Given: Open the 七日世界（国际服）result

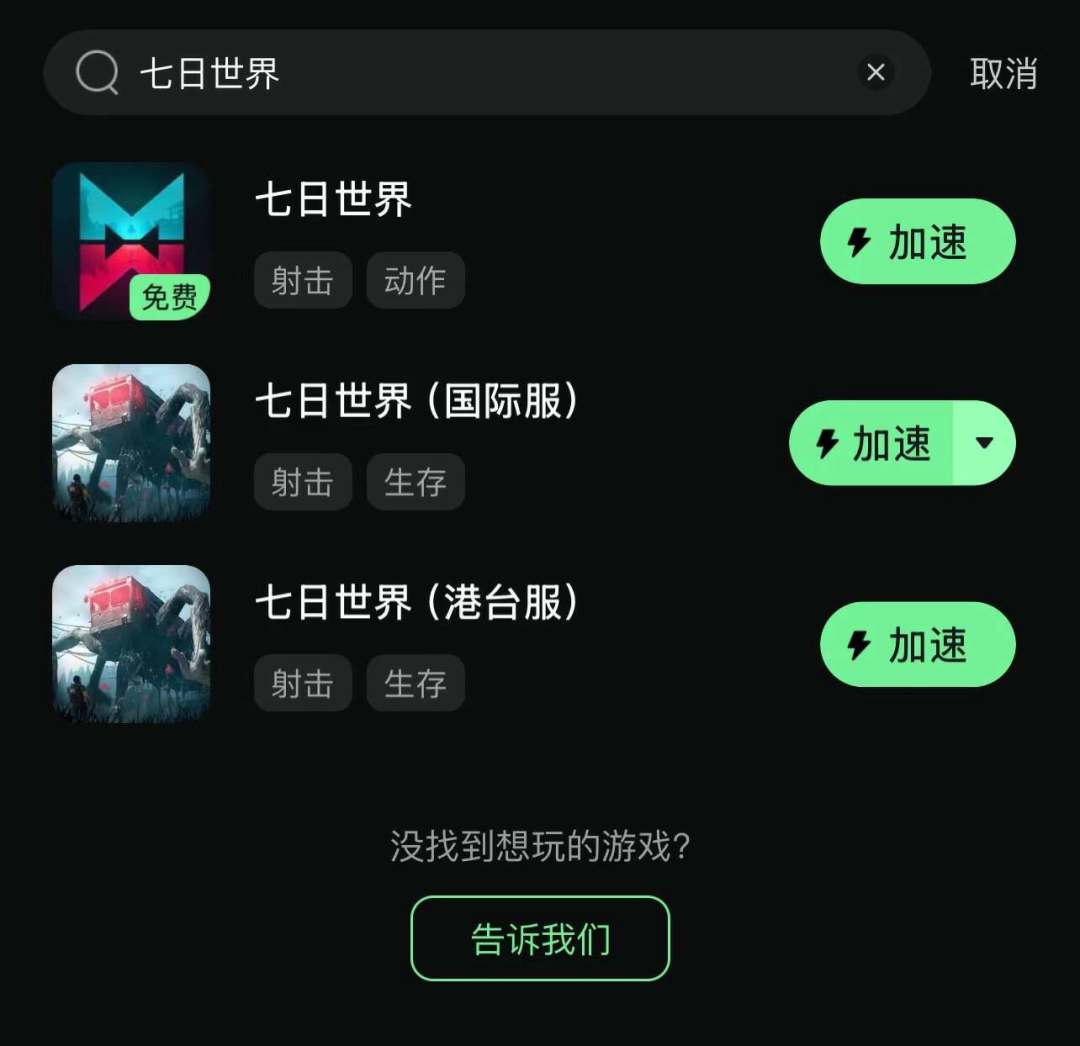Looking at the screenshot, I should pyautogui.click(x=416, y=402).
